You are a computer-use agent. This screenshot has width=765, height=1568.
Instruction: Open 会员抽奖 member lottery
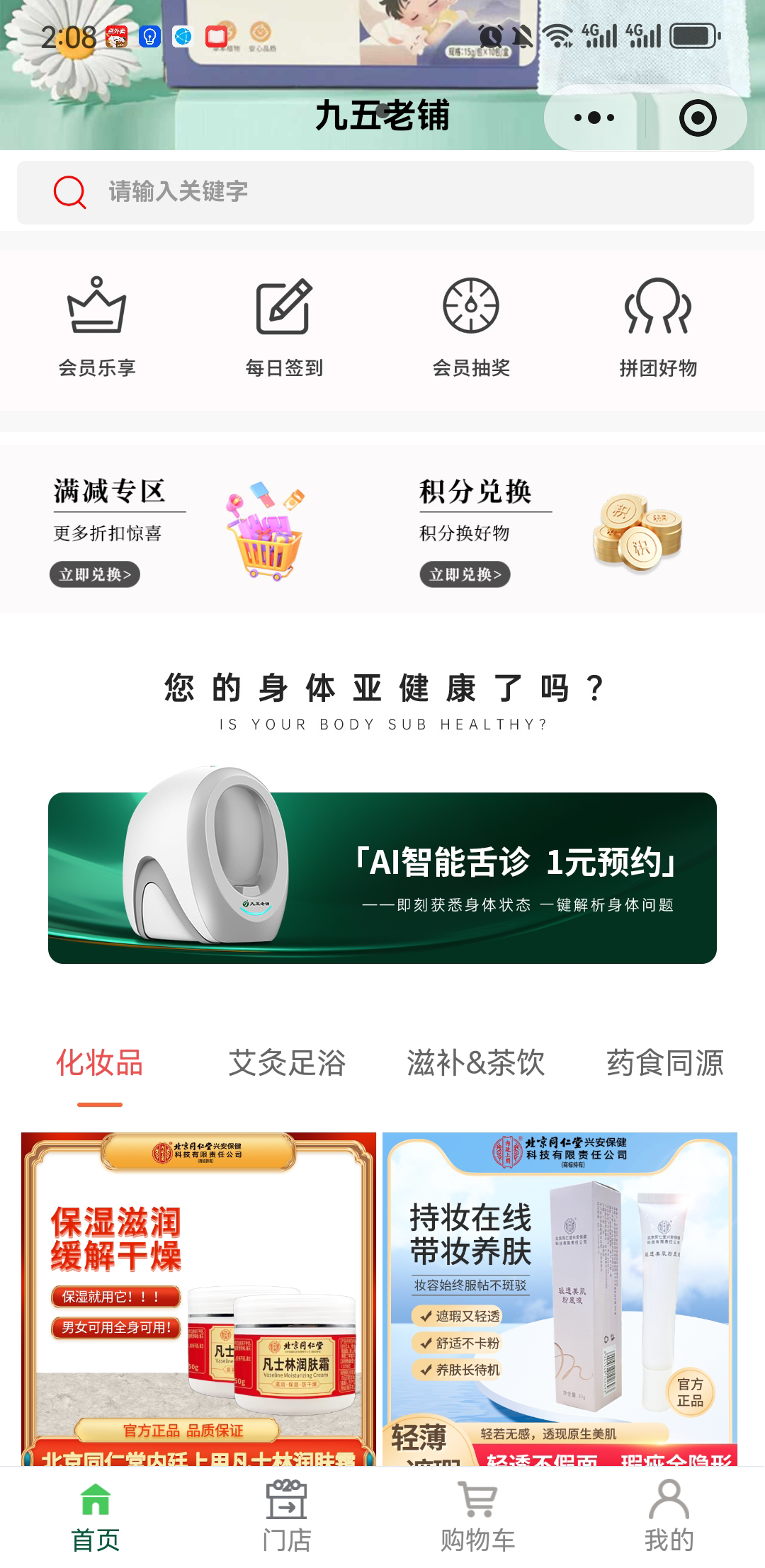(471, 326)
